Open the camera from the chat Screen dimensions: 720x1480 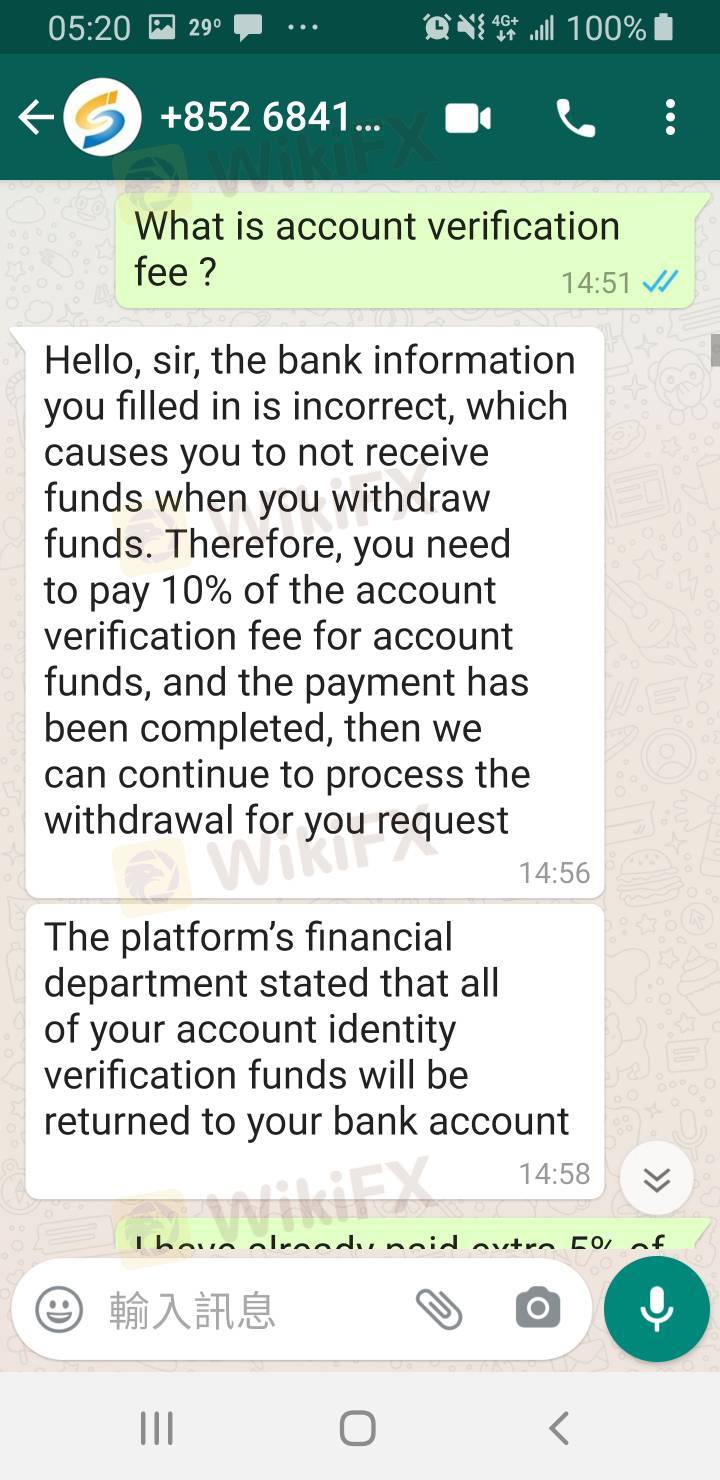pyautogui.click(x=538, y=1309)
